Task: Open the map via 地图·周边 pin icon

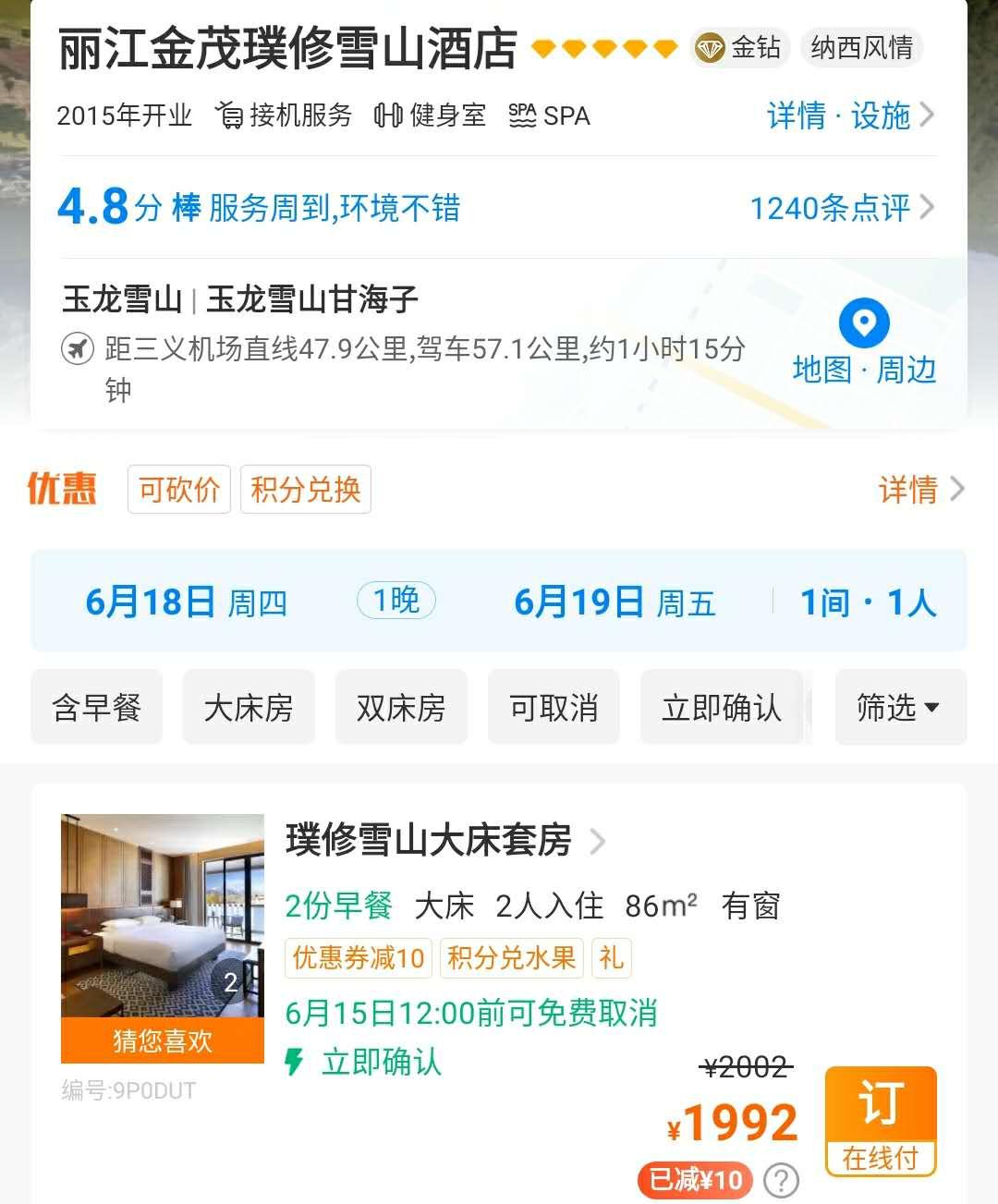Action: pyautogui.click(x=861, y=325)
